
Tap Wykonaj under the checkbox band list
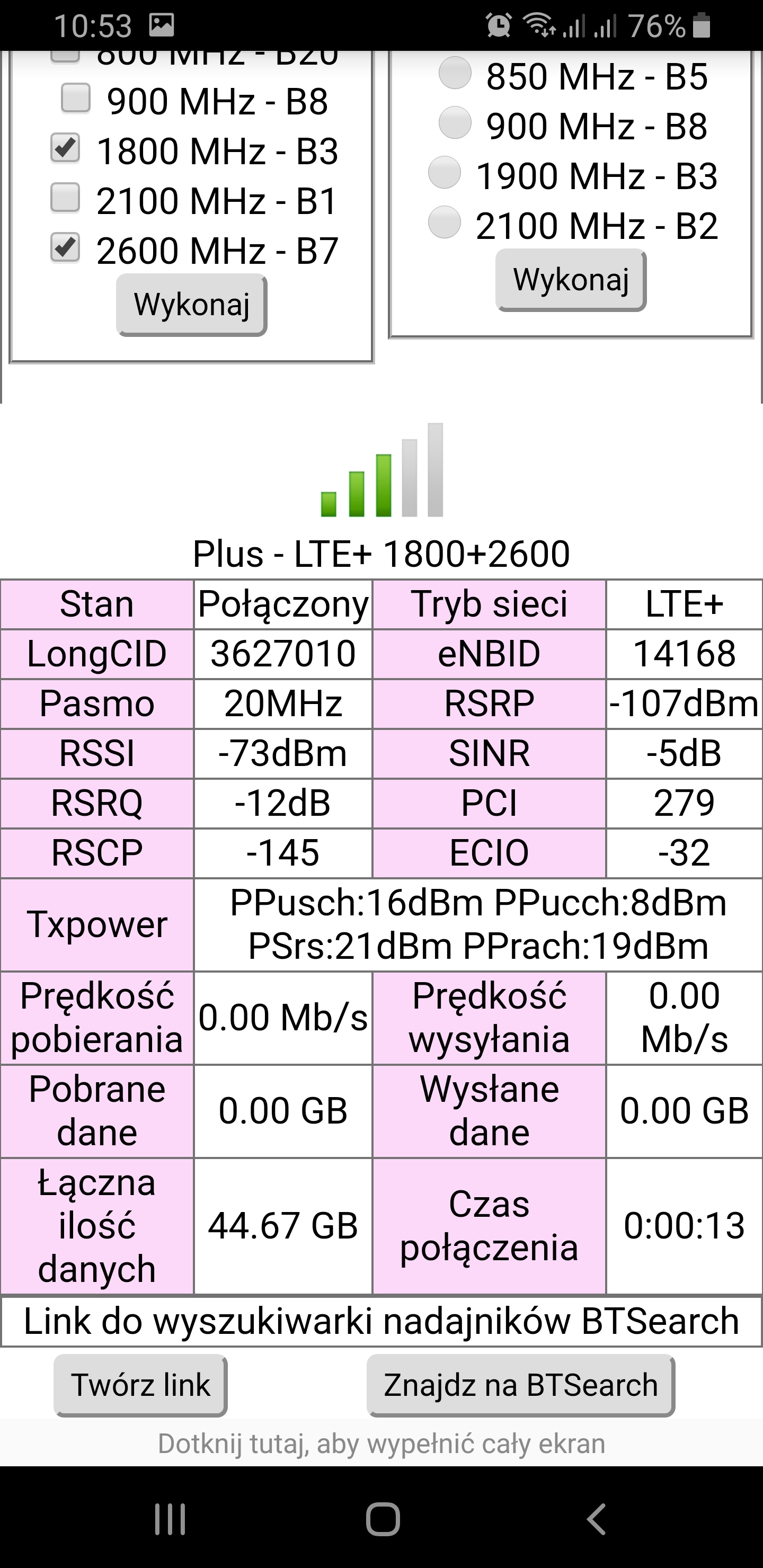tap(192, 305)
